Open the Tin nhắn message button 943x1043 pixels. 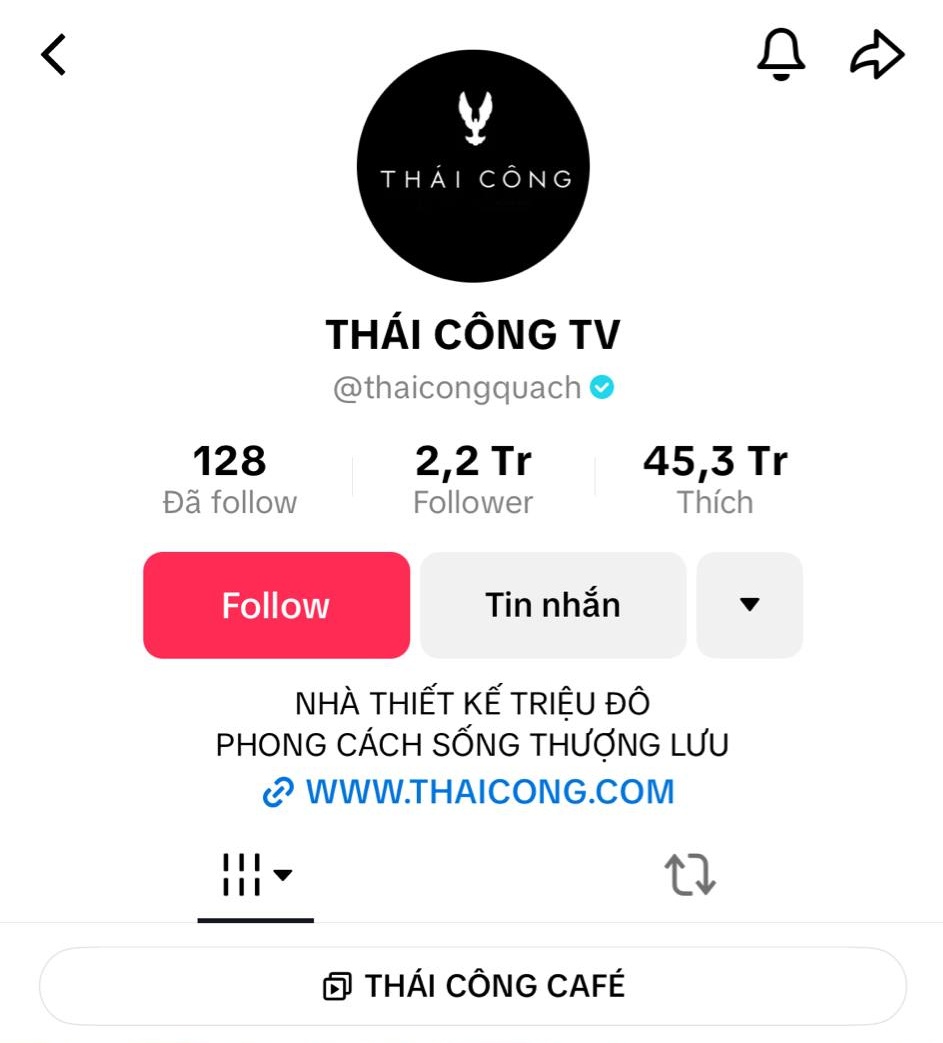point(552,605)
